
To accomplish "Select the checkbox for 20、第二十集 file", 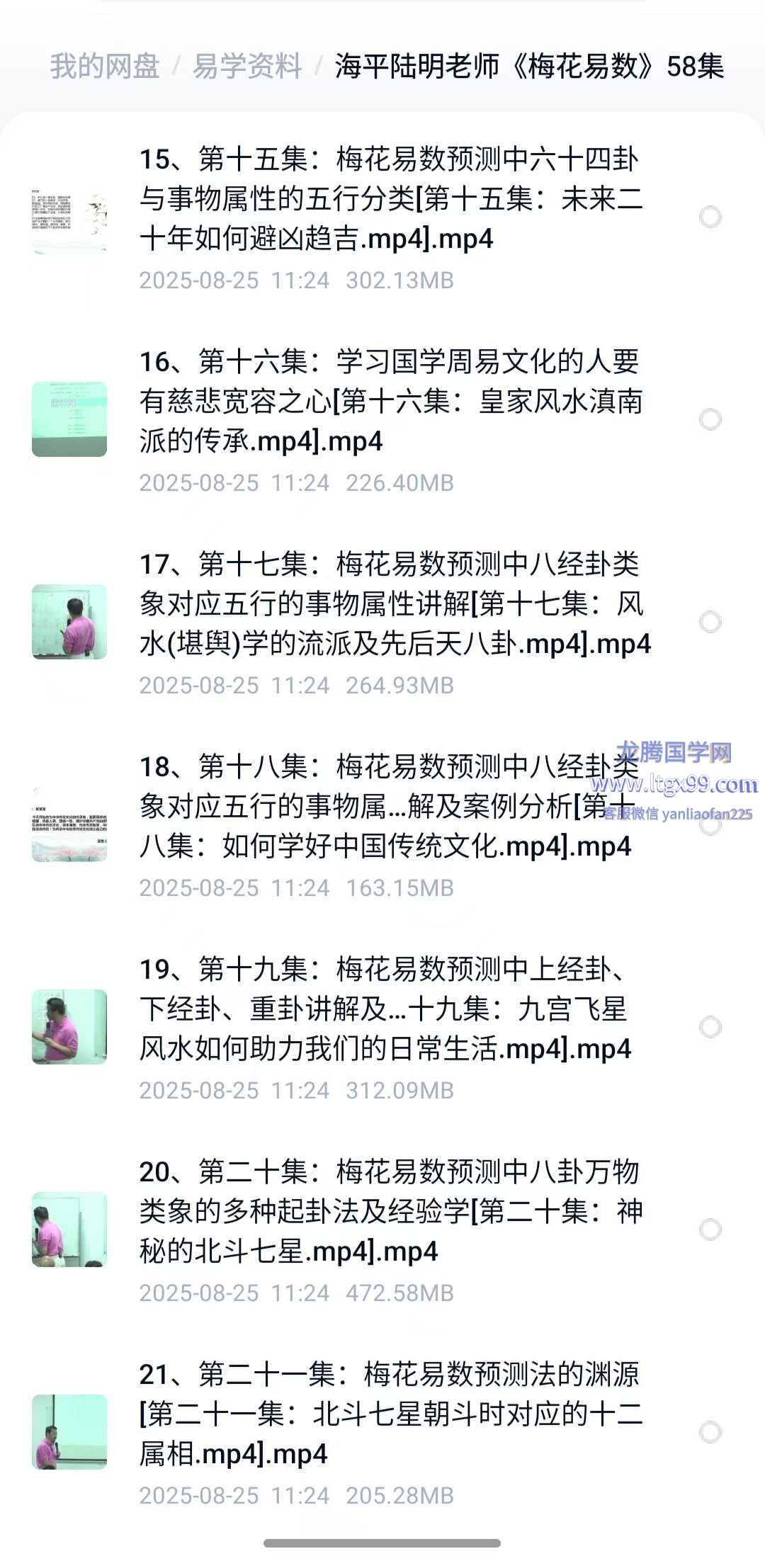I will pos(710,1229).
